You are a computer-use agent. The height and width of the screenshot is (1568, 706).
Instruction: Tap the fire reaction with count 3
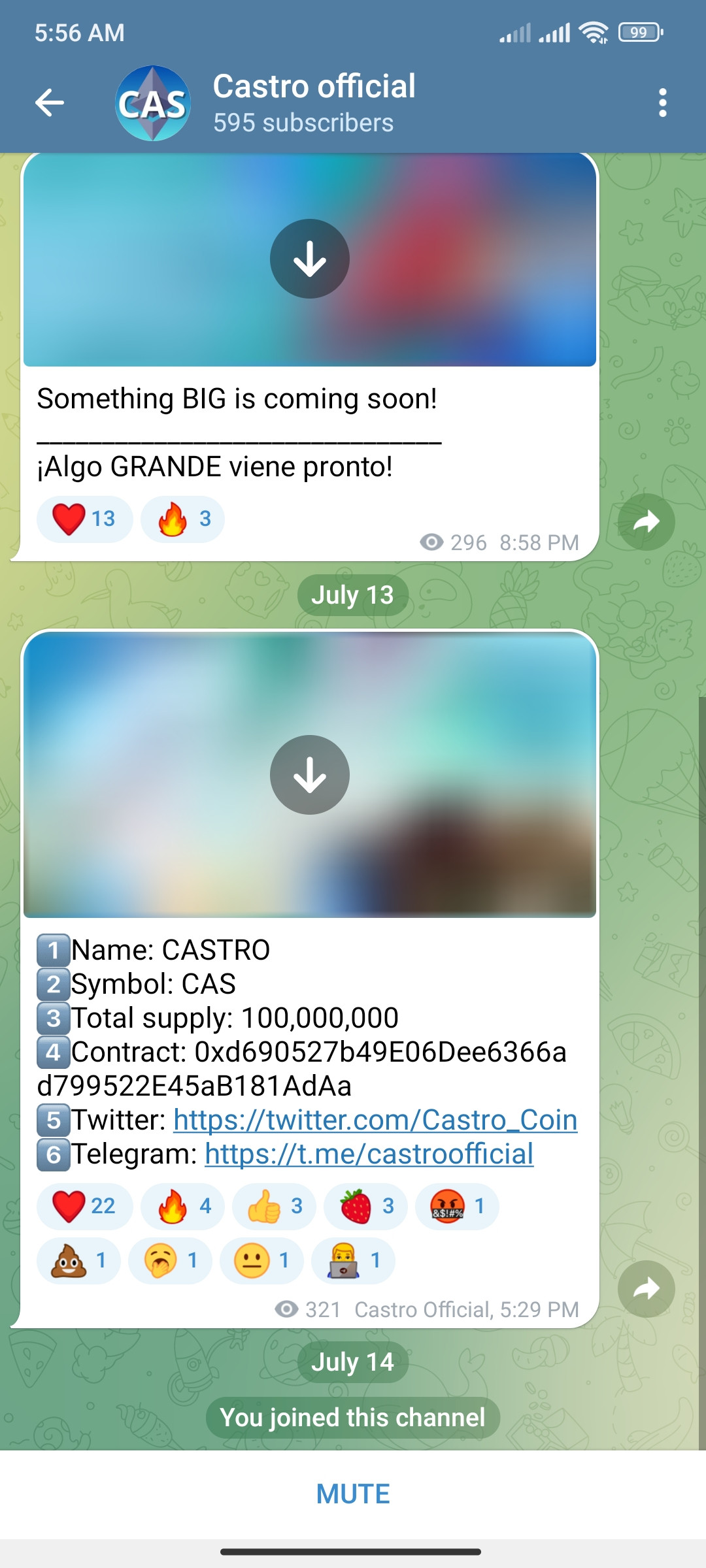click(183, 519)
